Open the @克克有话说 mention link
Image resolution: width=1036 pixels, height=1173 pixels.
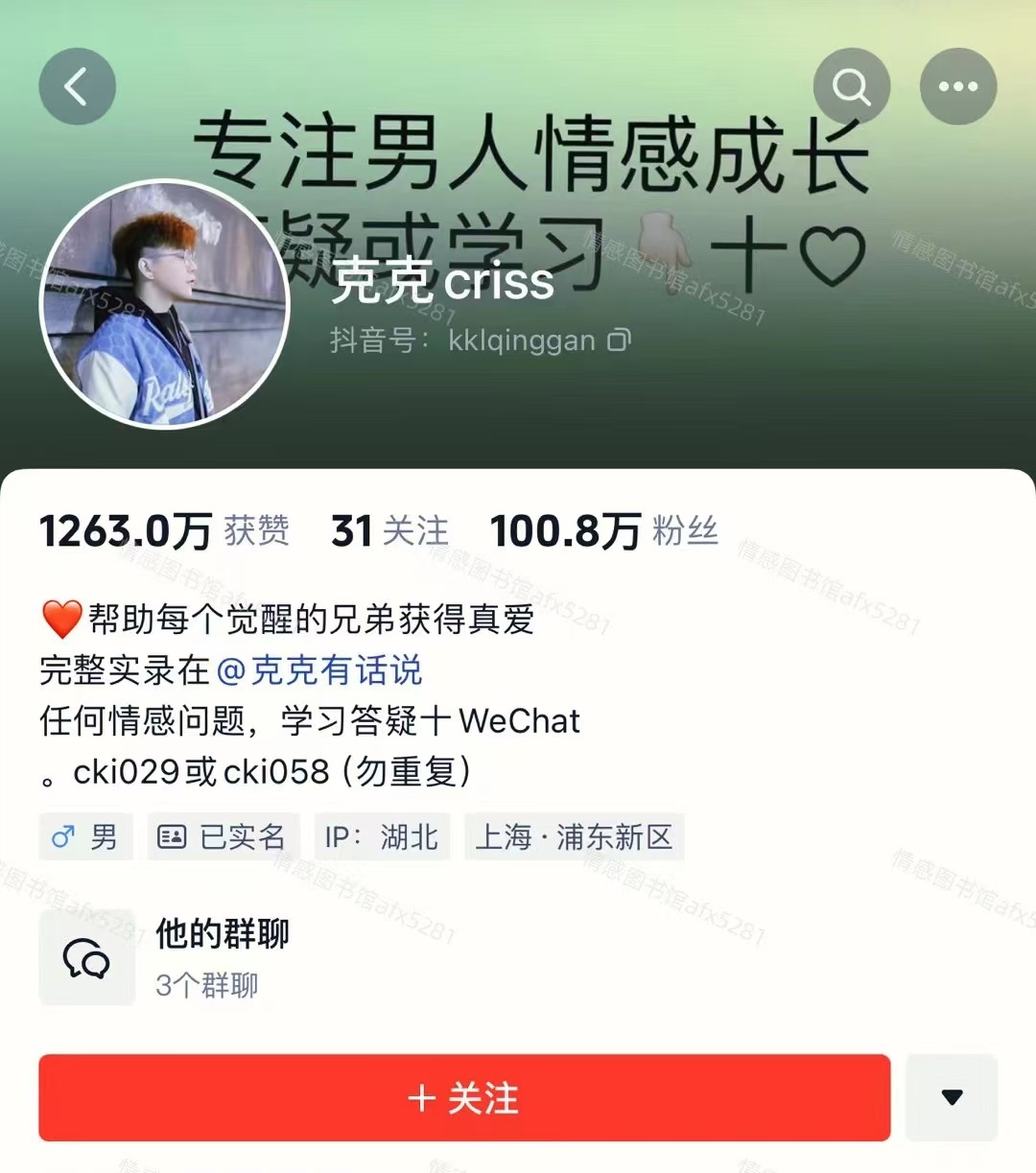(319, 670)
